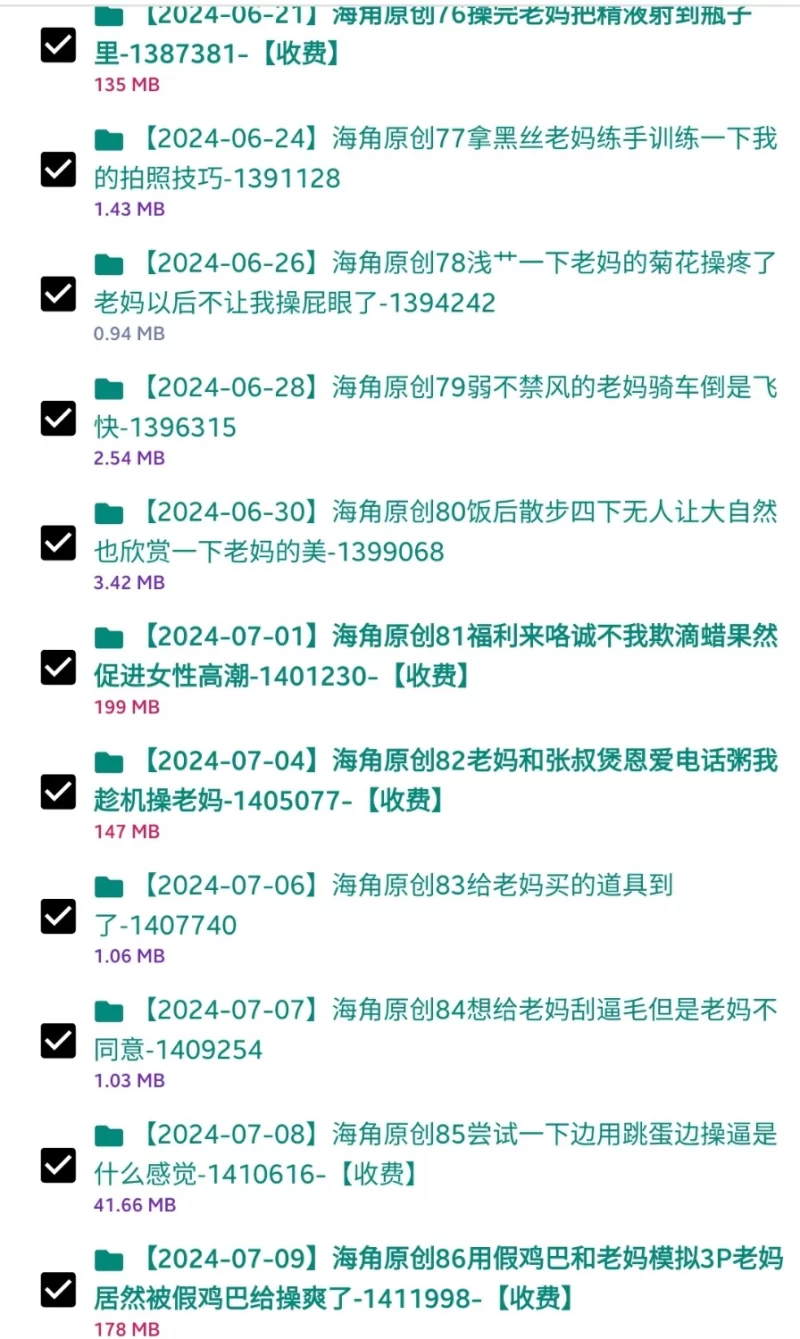The image size is (800, 1339).
Task: Open the 178 MB folder dated 2024-07-09
Action: coord(435,1278)
